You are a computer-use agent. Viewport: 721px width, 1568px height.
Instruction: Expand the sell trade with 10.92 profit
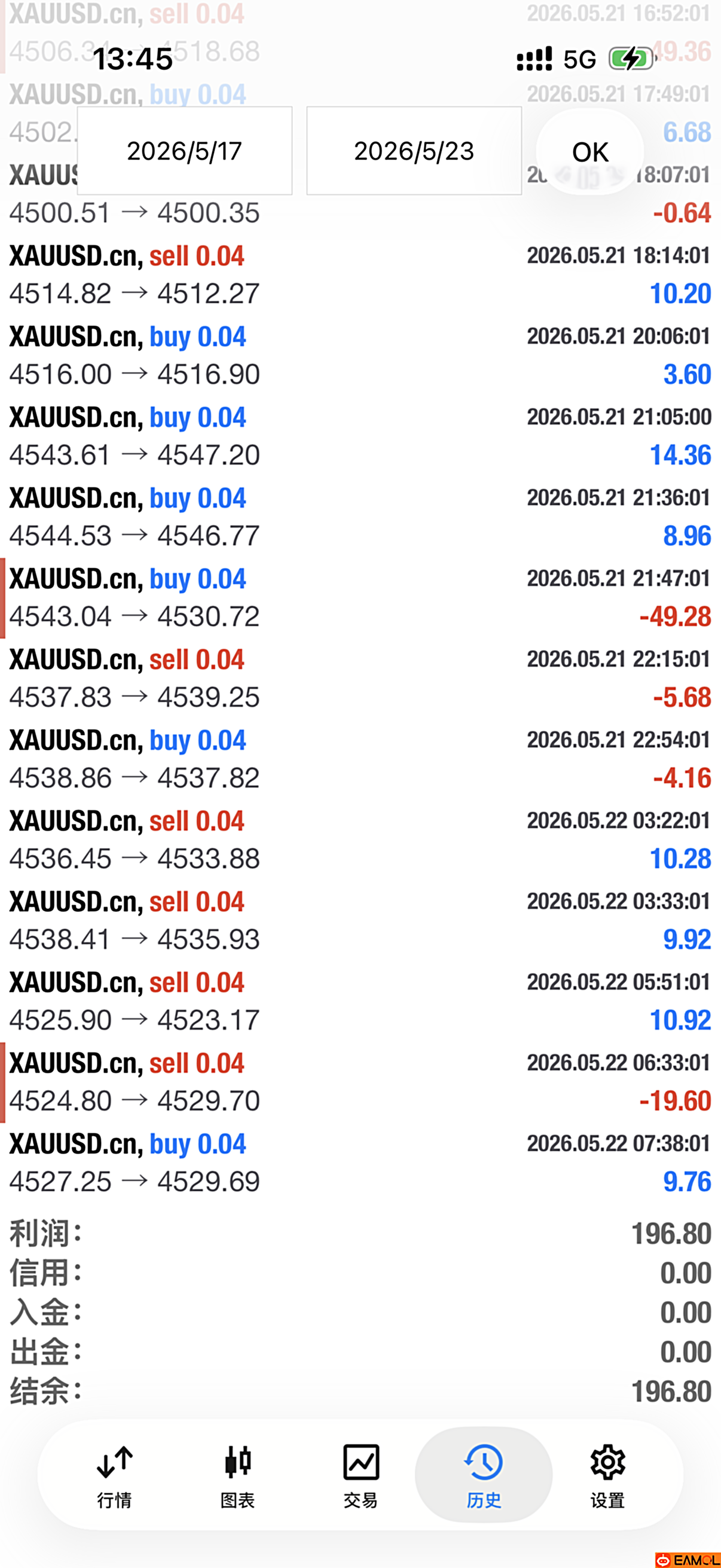(x=360, y=1001)
